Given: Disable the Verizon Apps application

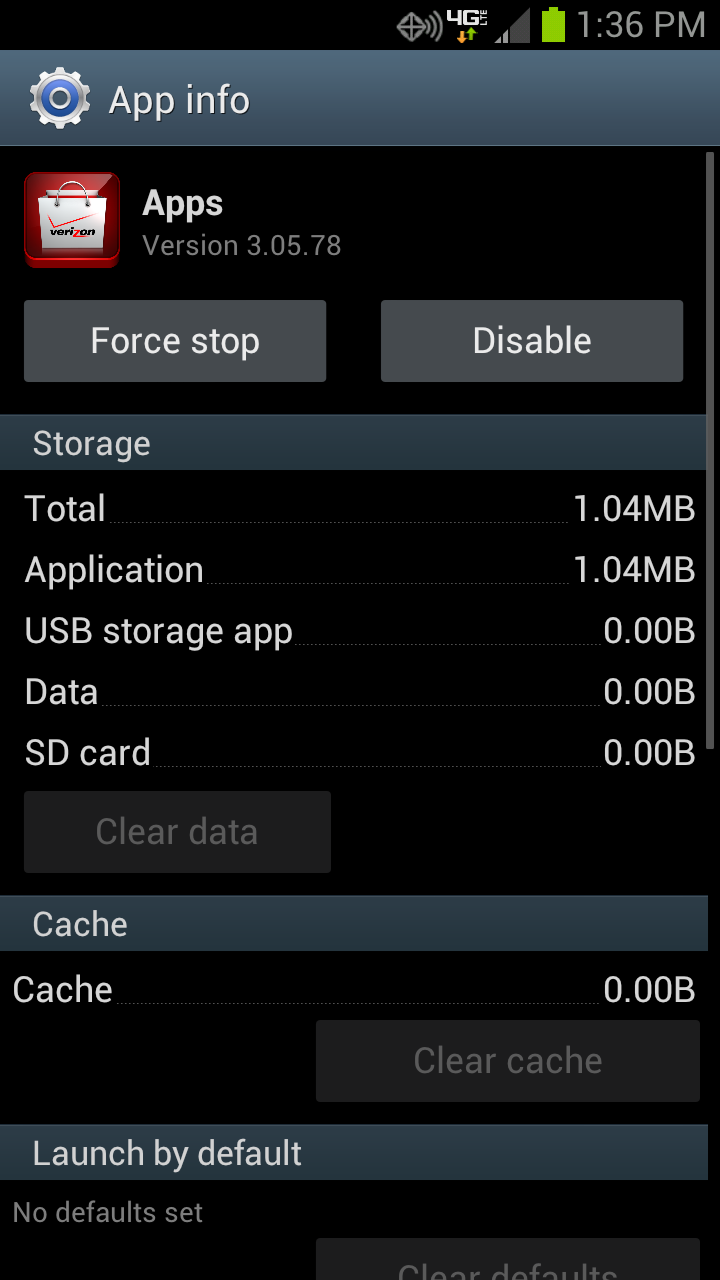Looking at the screenshot, I should coord(531,341).
